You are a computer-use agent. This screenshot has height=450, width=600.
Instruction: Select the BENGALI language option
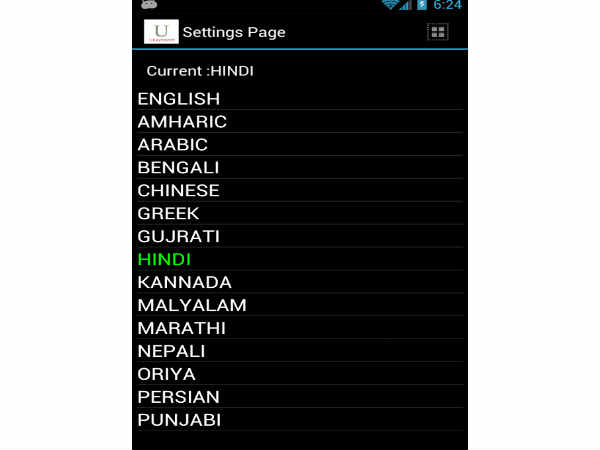[179, 168]
